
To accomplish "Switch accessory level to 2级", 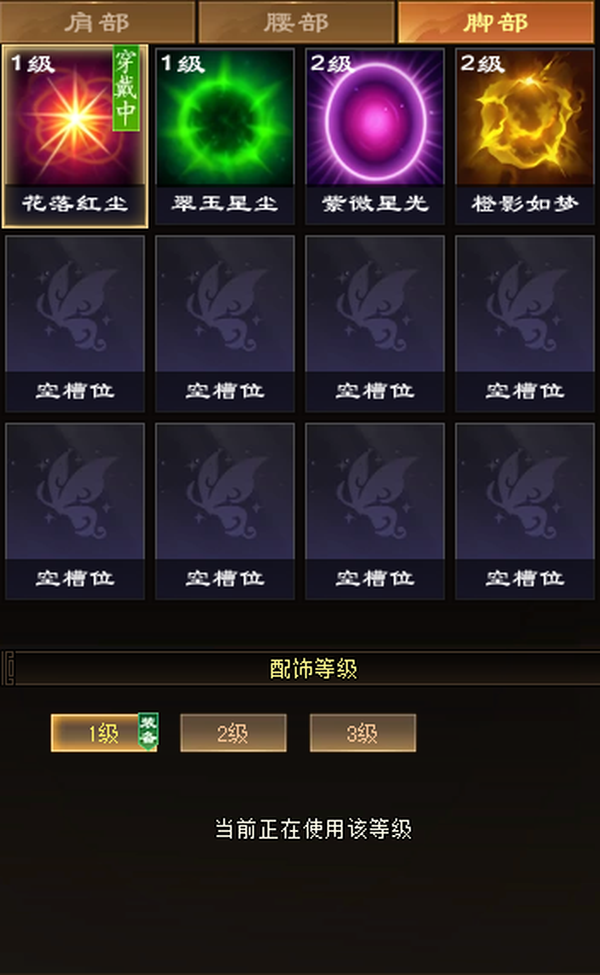I will pyautogui.click(x=233, y=732).
